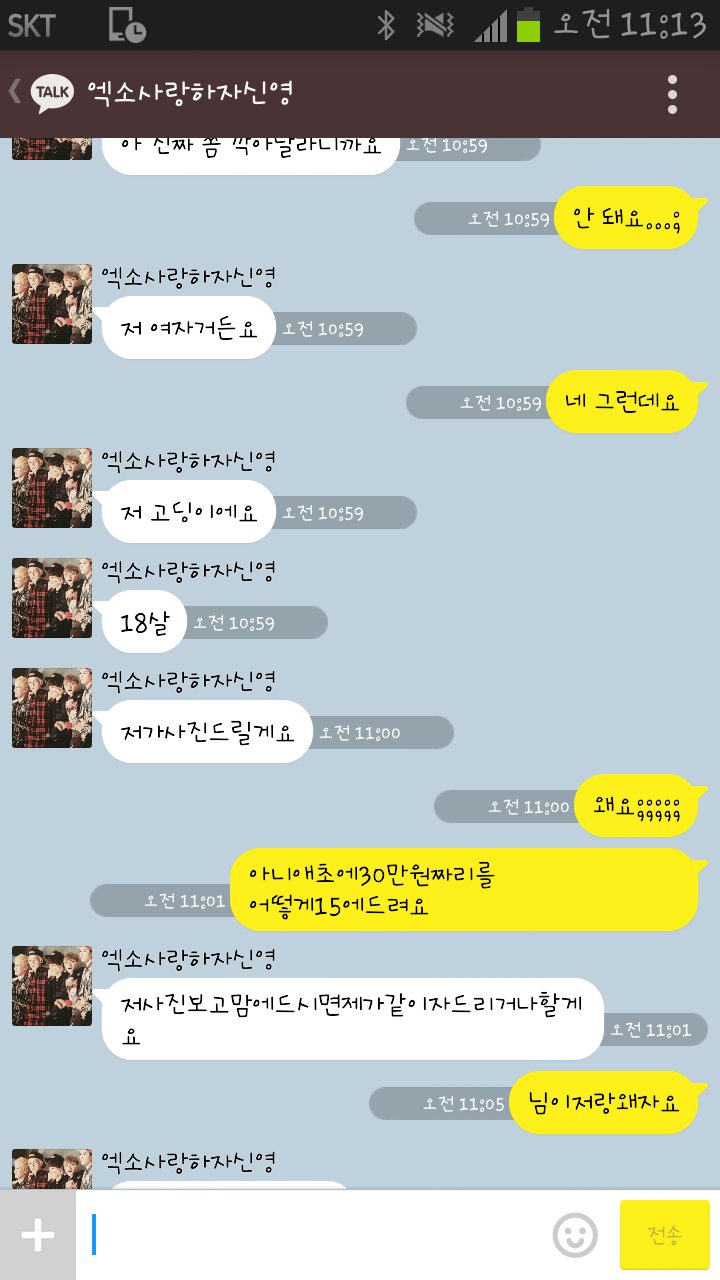The width and height of the screenshot is (720, 1280).
Task: Tap the yellow 전송 send button
Action: click(664, 1235)
